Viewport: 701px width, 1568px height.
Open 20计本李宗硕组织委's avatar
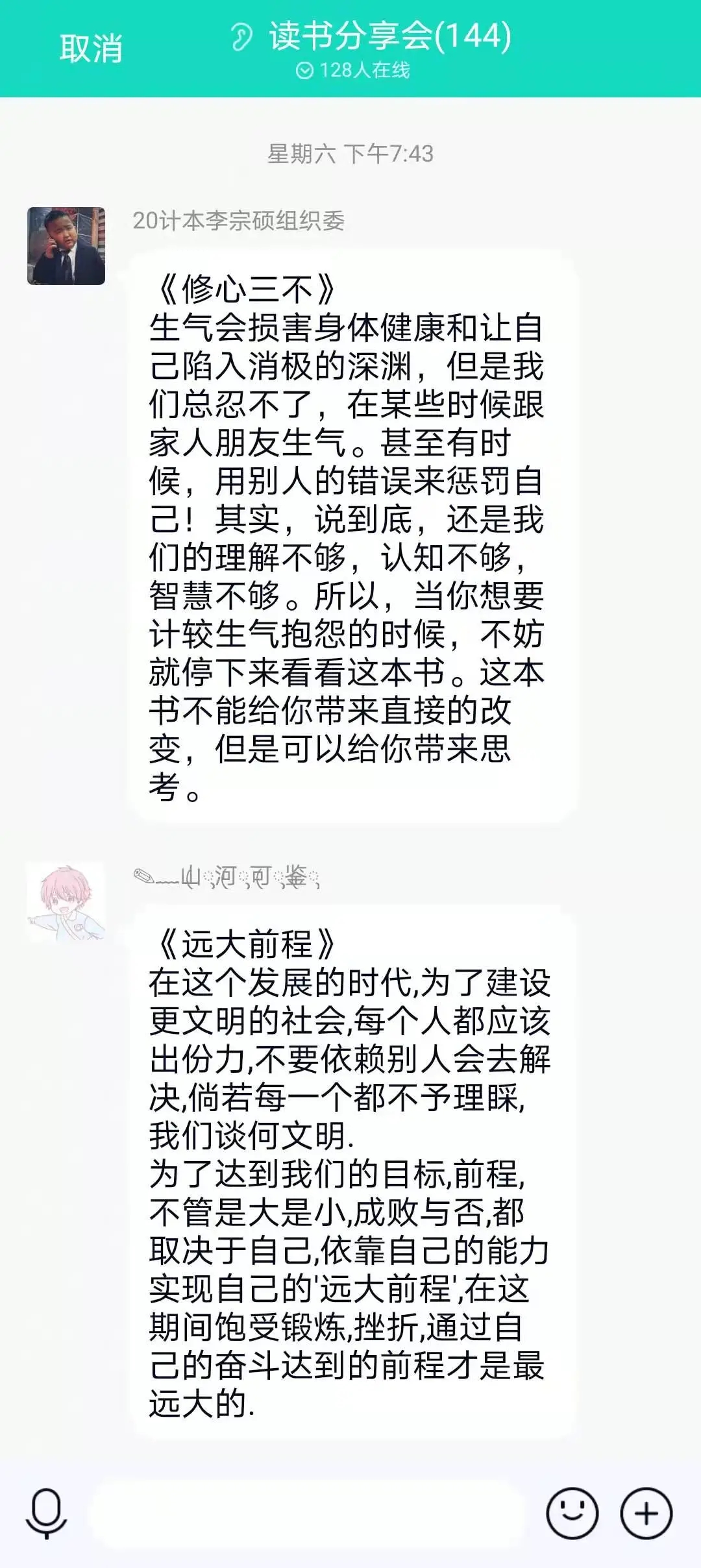coord(66,246)
